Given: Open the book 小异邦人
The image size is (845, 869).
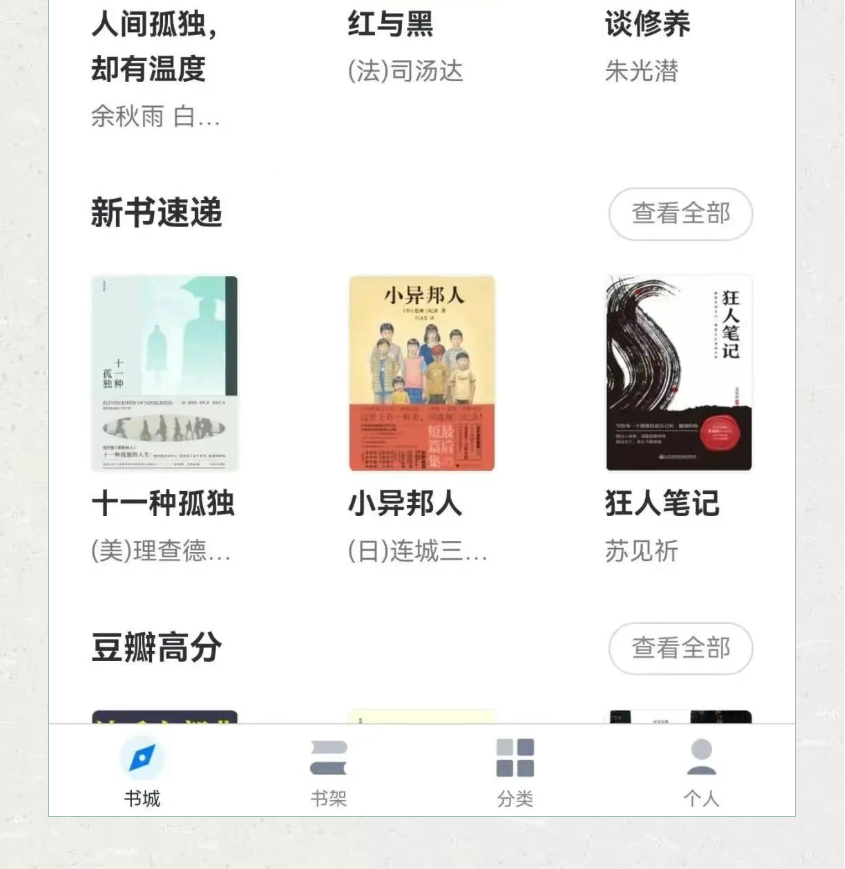Looking at the screenshot, I should pyautogui.click(x=421, y=373).
